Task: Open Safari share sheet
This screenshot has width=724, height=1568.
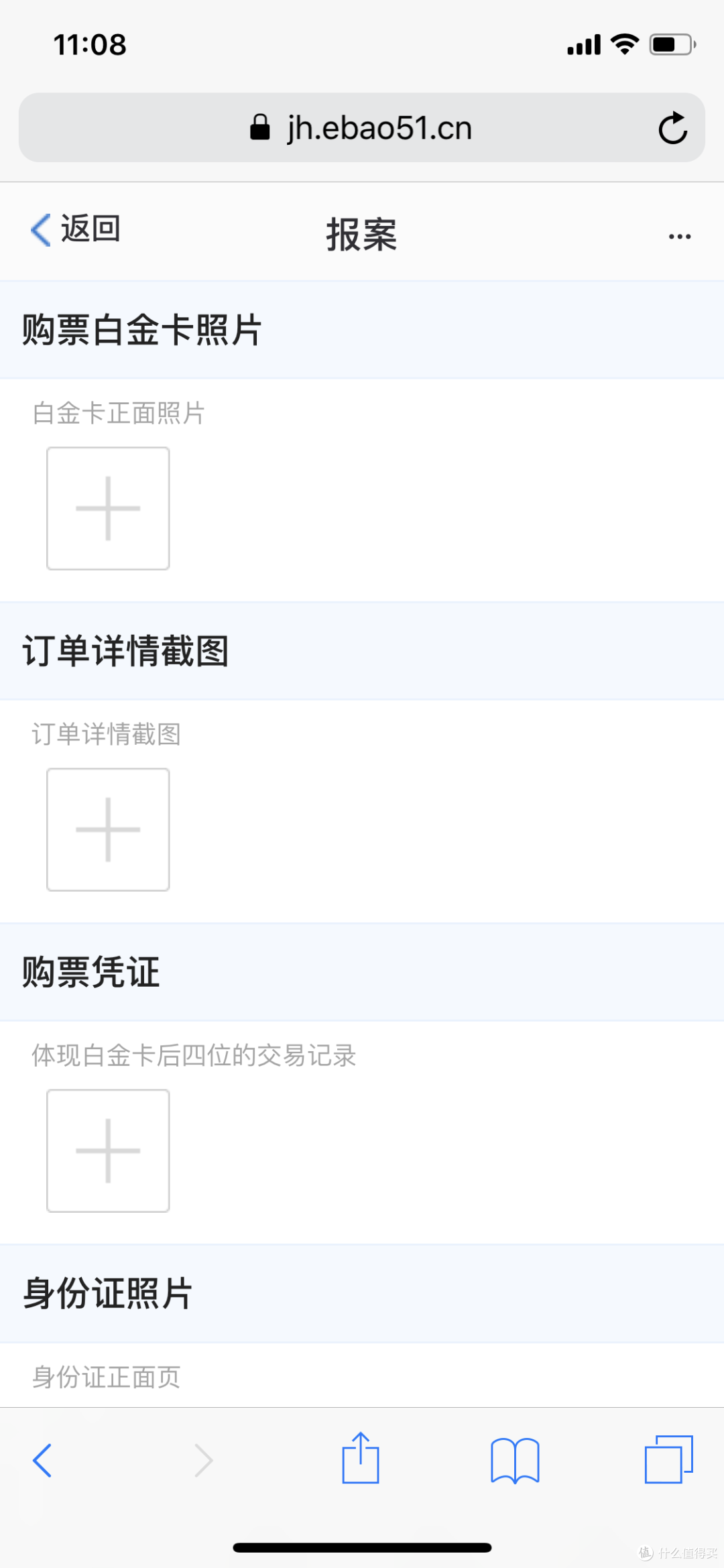Action: click(361, 1459)
